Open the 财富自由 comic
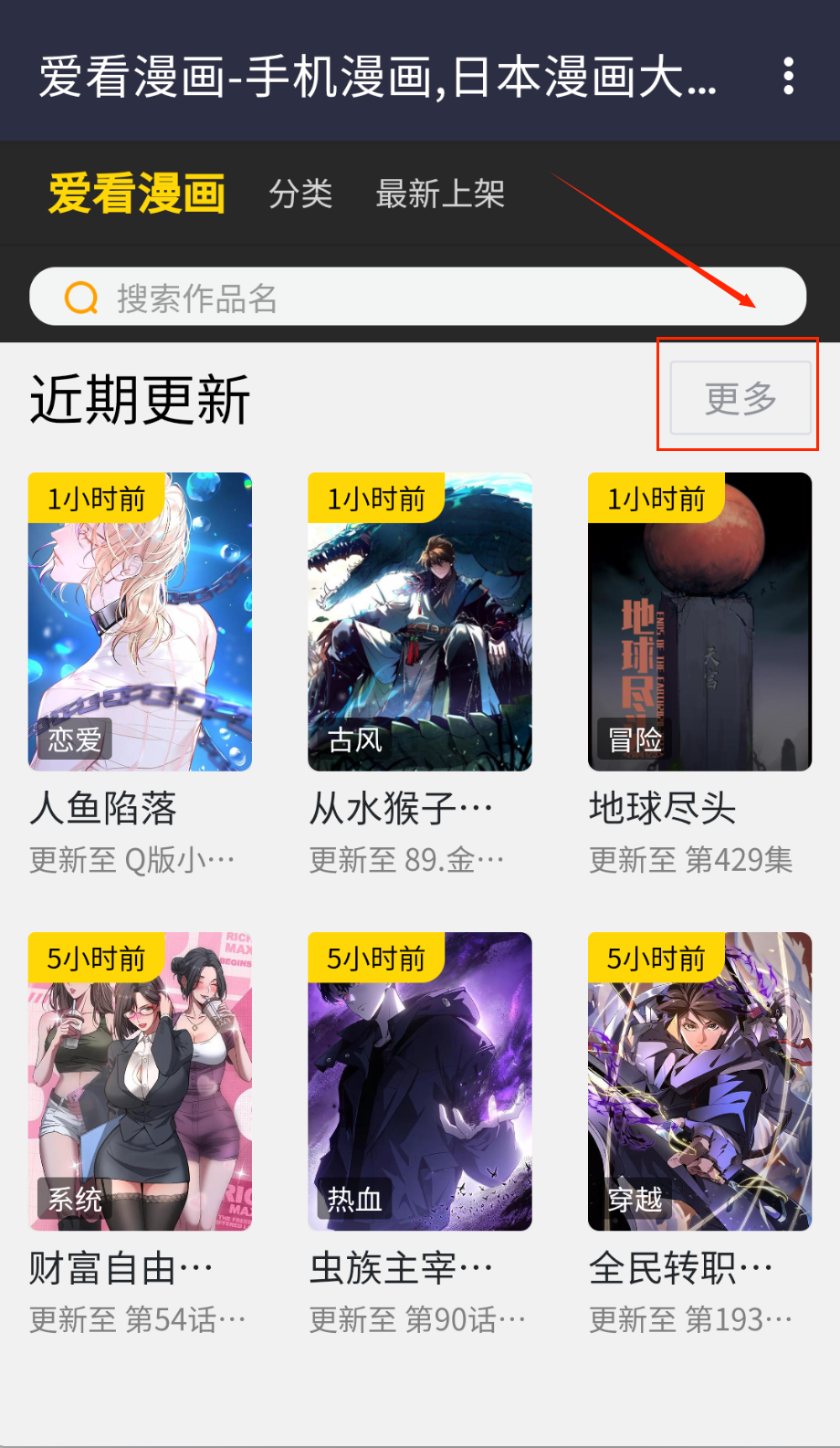 coord(140,1081)
